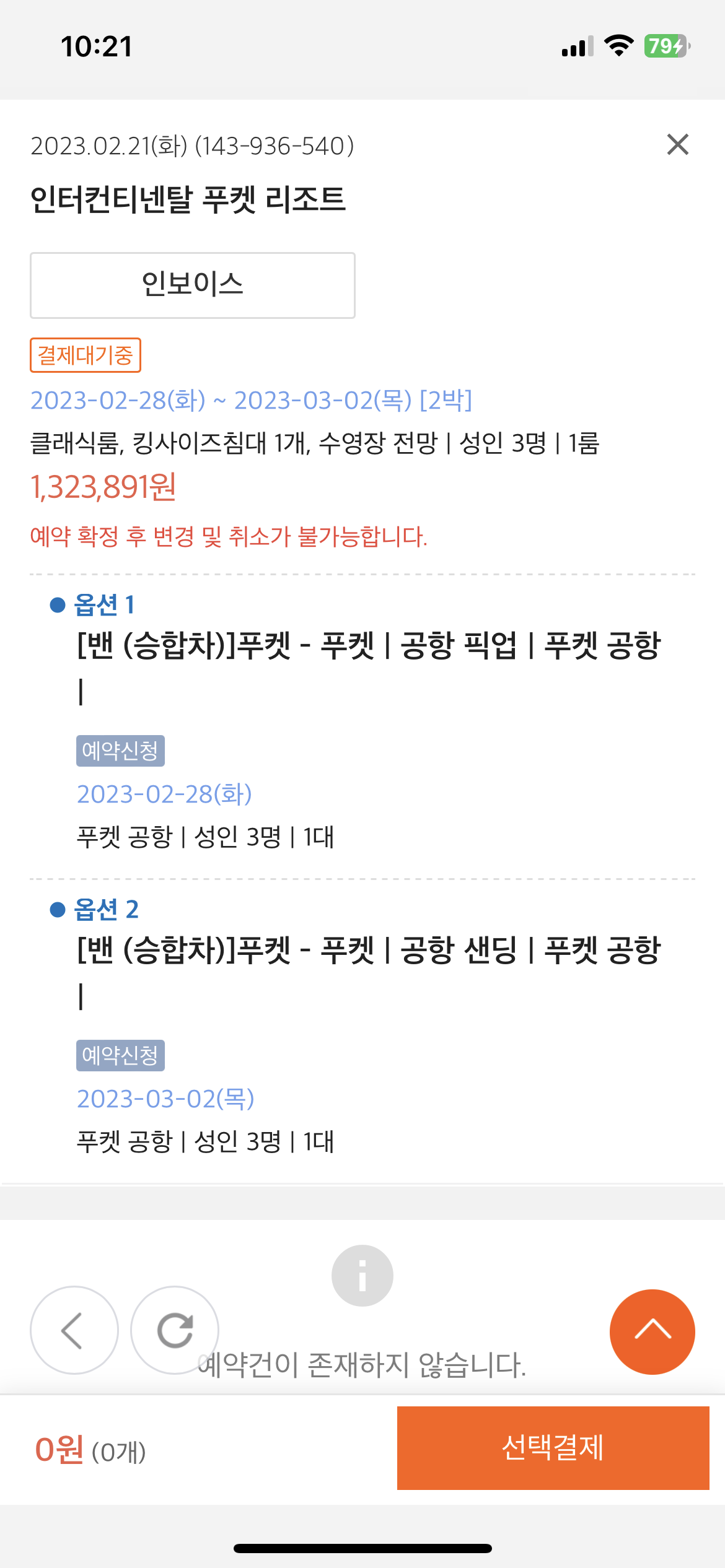Tap the 선택결제 payment button
Screen dimensions: 725x1568
(x=553, y=1447)
